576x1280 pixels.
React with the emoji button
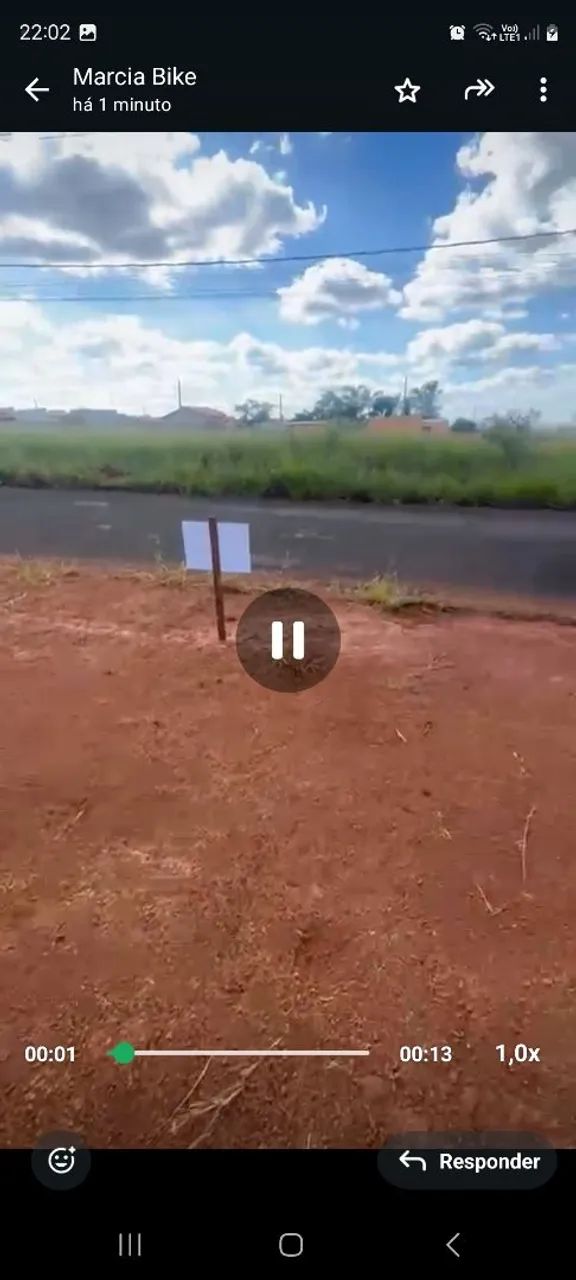[x=61, y=1160]
